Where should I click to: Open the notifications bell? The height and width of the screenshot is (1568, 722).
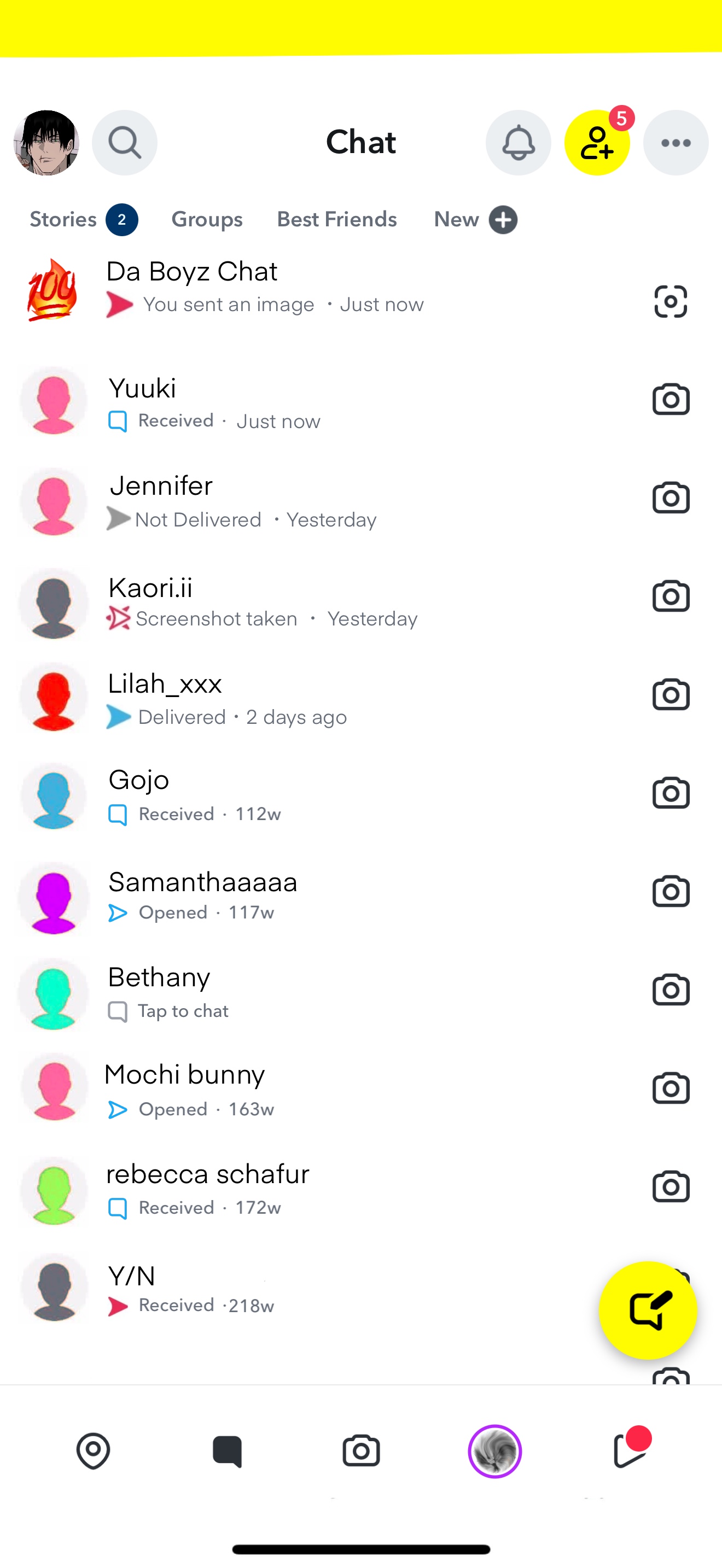click(518, 143)
